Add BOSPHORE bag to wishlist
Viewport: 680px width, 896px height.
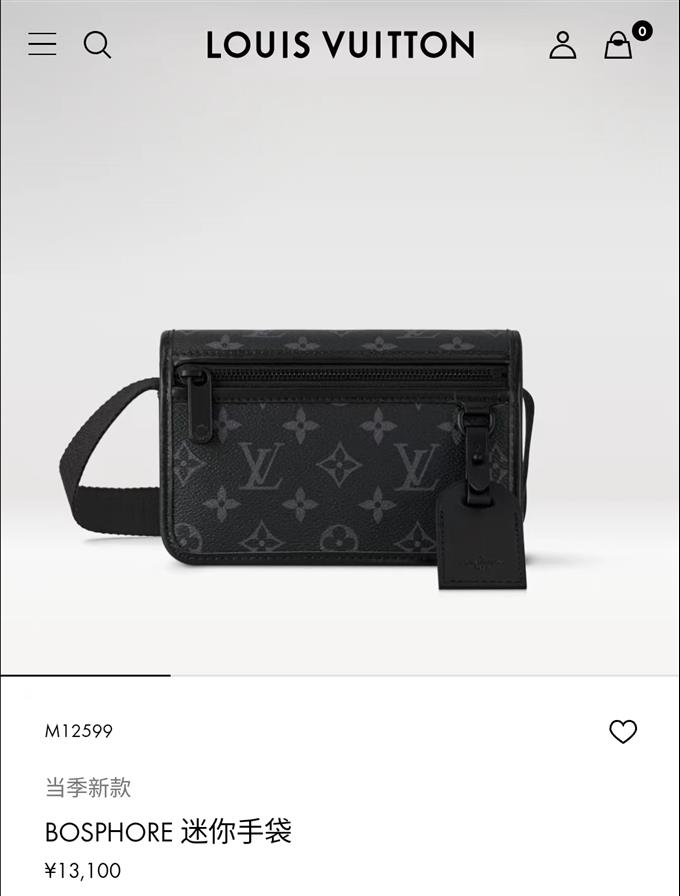point(623,732)
